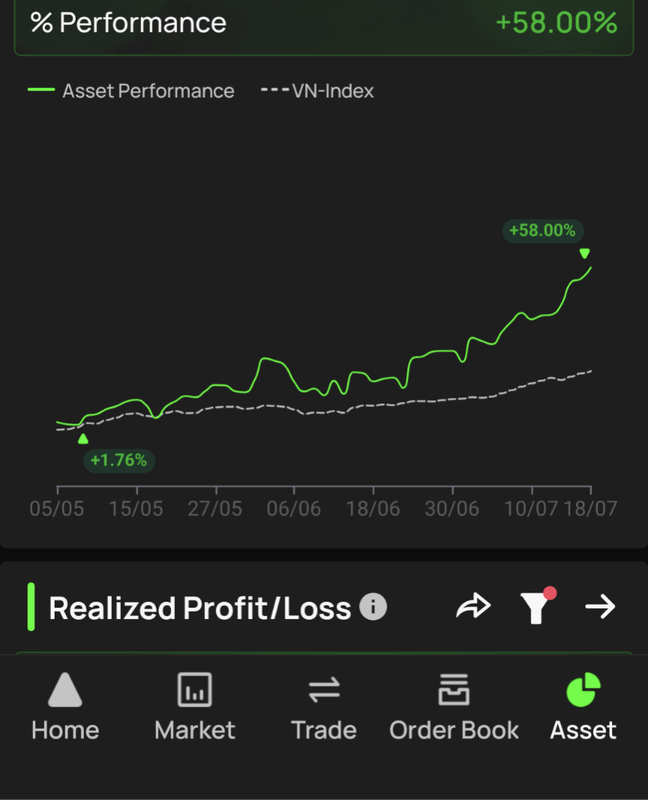Open Realized Profit/Loss details arrow
This screenshot has height=800, width=648.
click(600, 606)
